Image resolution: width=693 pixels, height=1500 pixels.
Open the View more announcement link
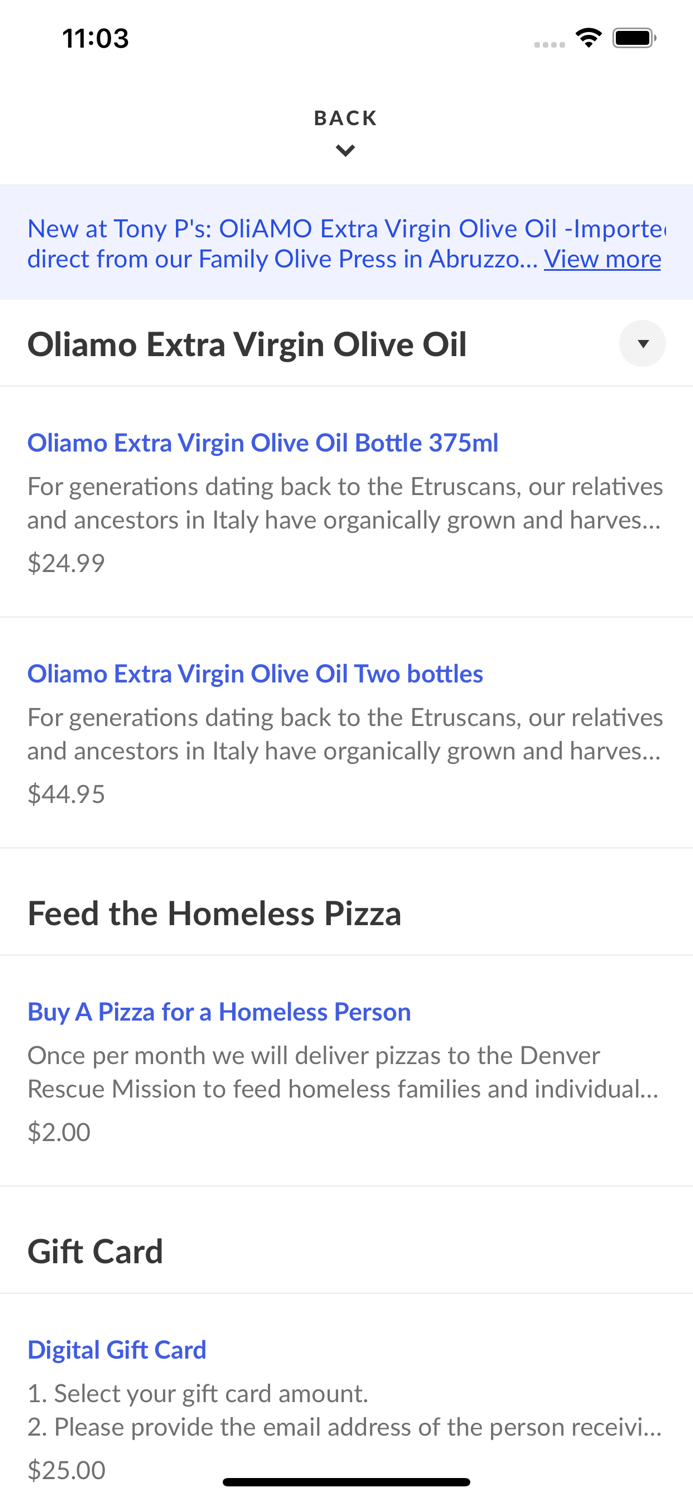(602, 259)
